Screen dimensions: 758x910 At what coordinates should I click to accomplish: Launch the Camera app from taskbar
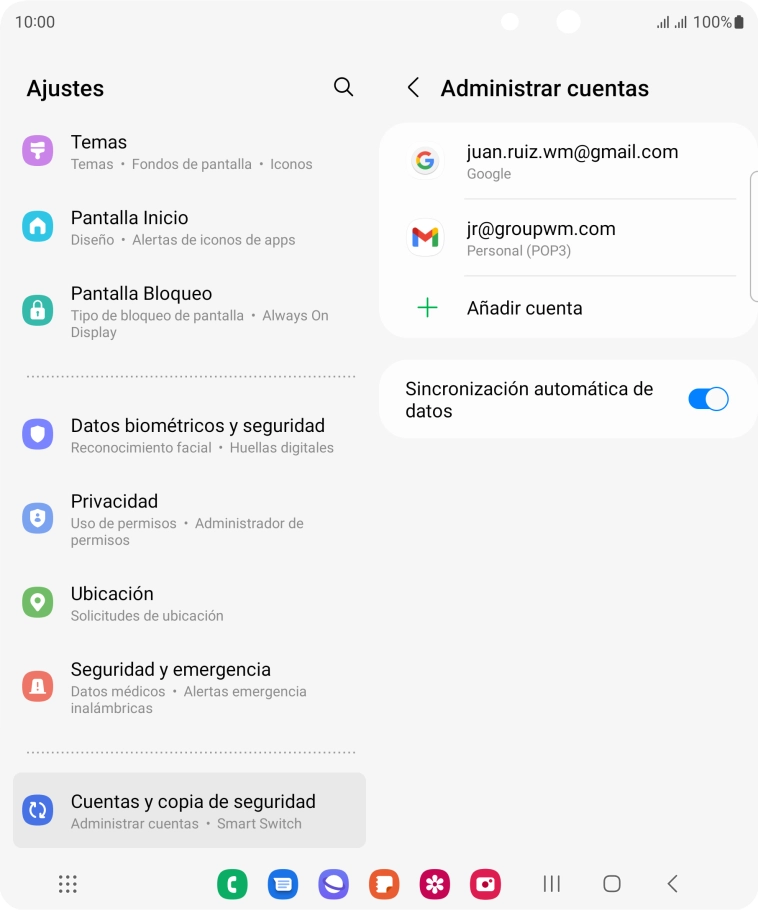pyautogui.click(x=485, y=884)
